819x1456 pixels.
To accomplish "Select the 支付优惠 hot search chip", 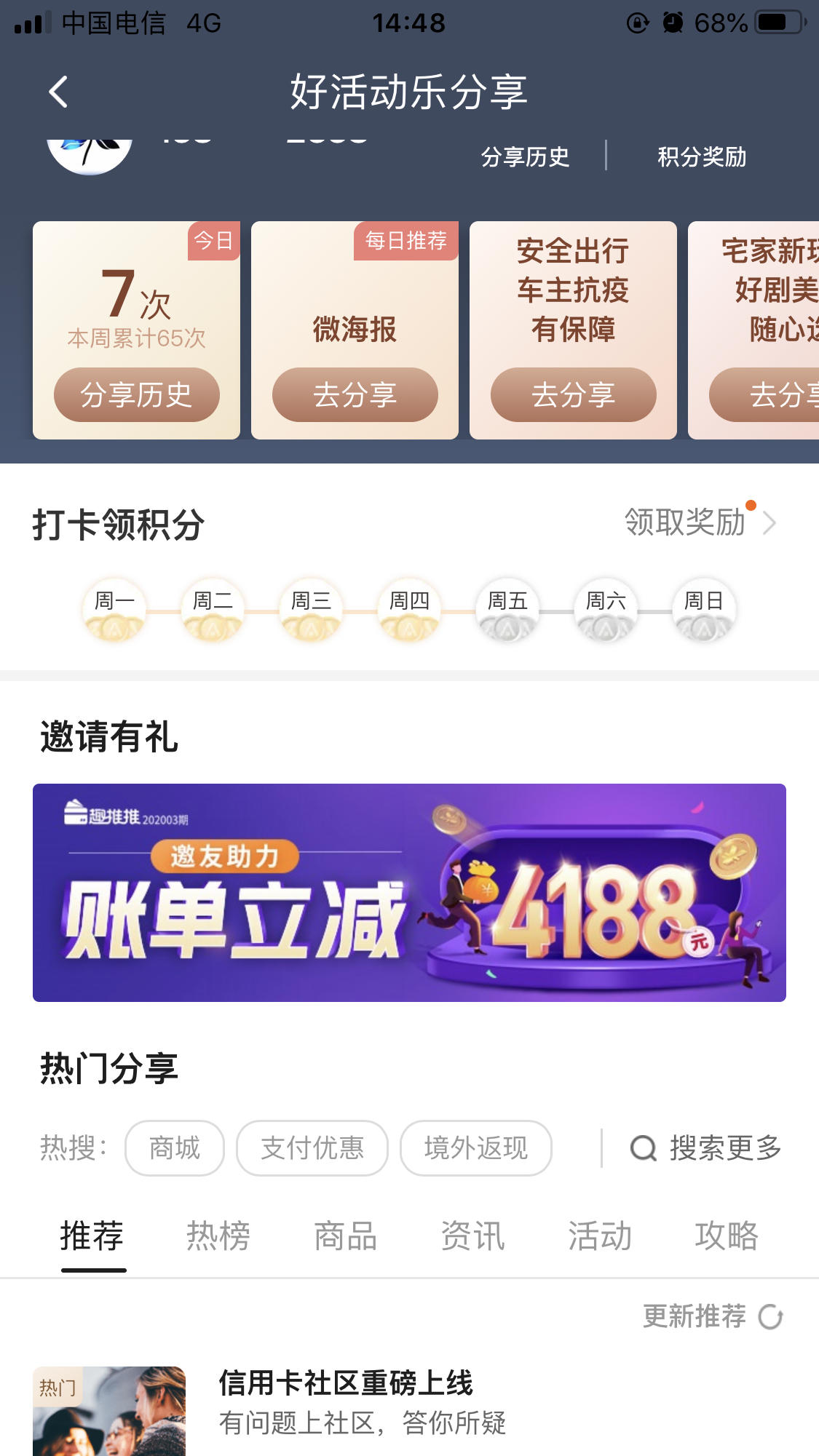I will click(312, 1148).
